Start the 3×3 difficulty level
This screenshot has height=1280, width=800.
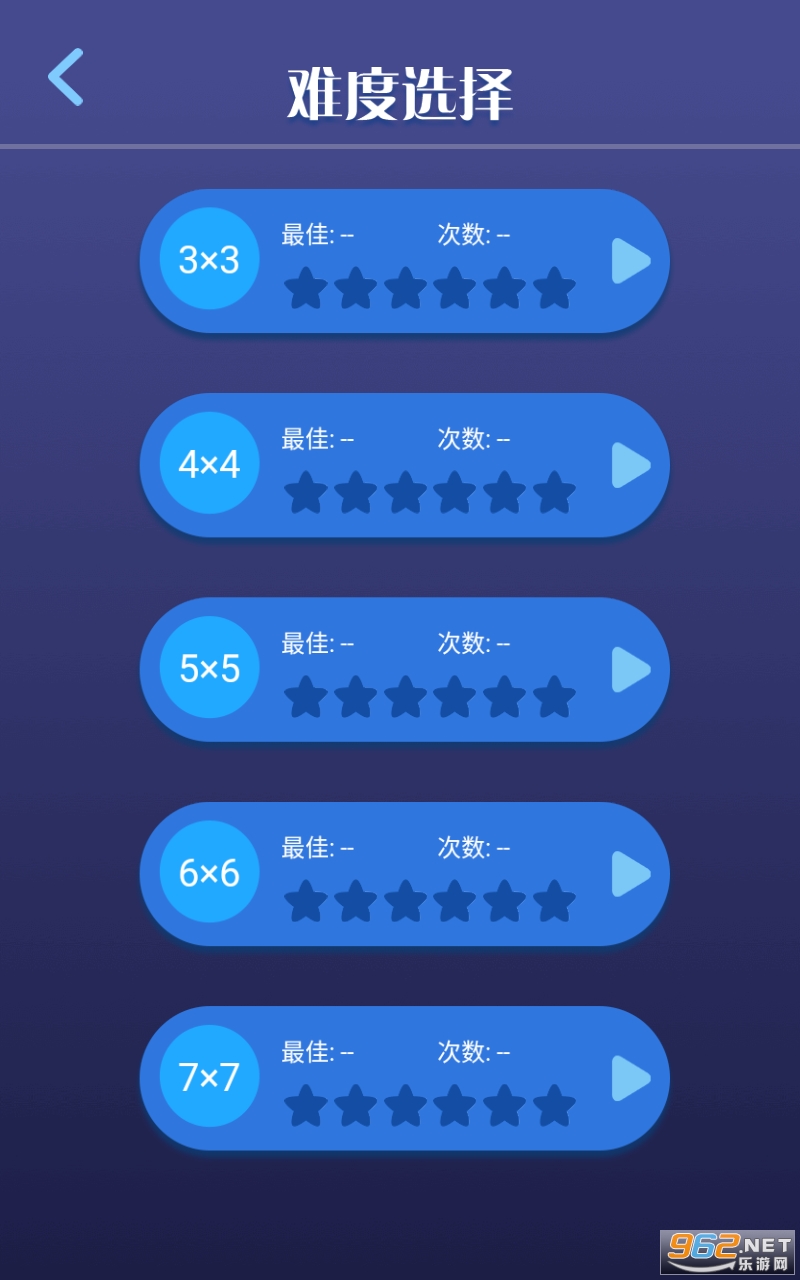(x=631, y=261)
